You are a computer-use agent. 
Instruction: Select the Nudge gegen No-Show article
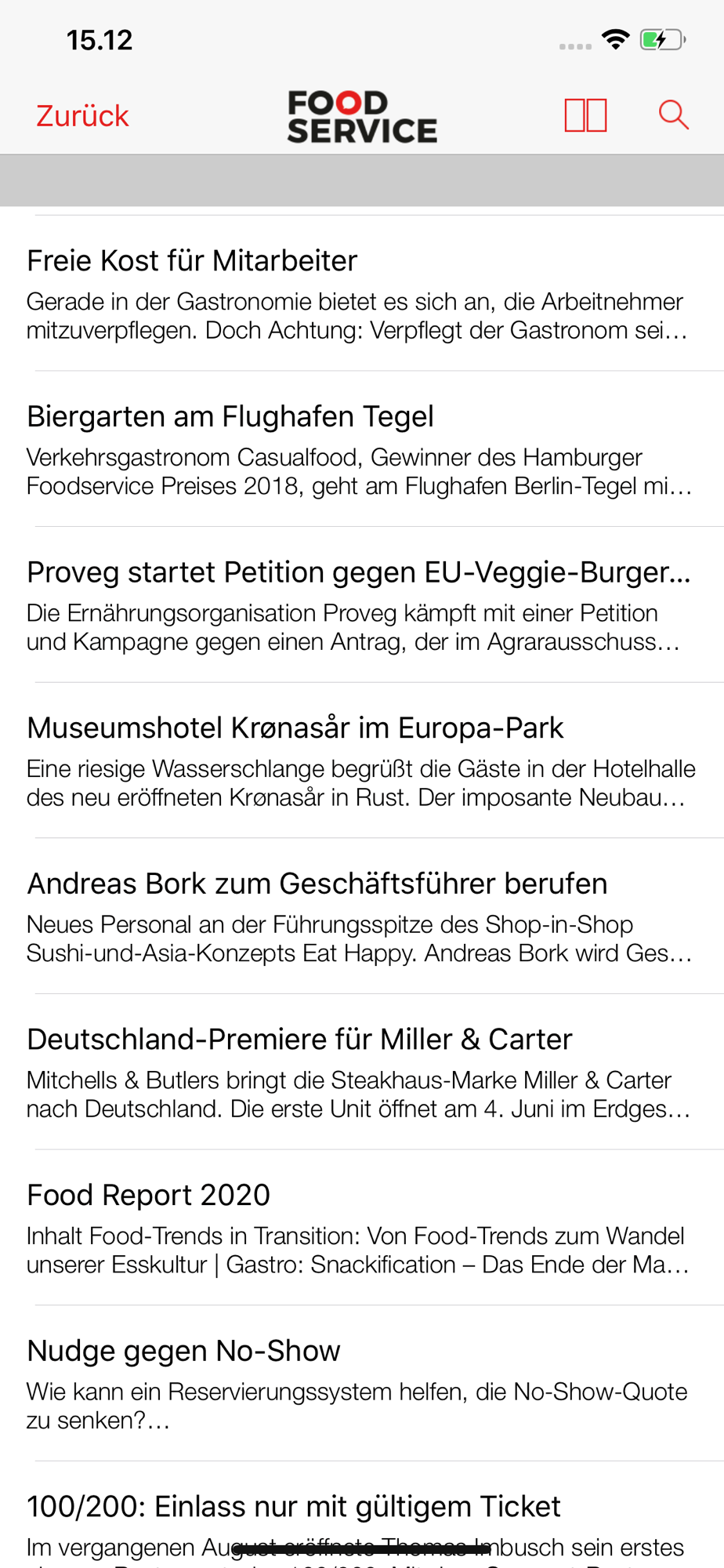[360, 1384]
